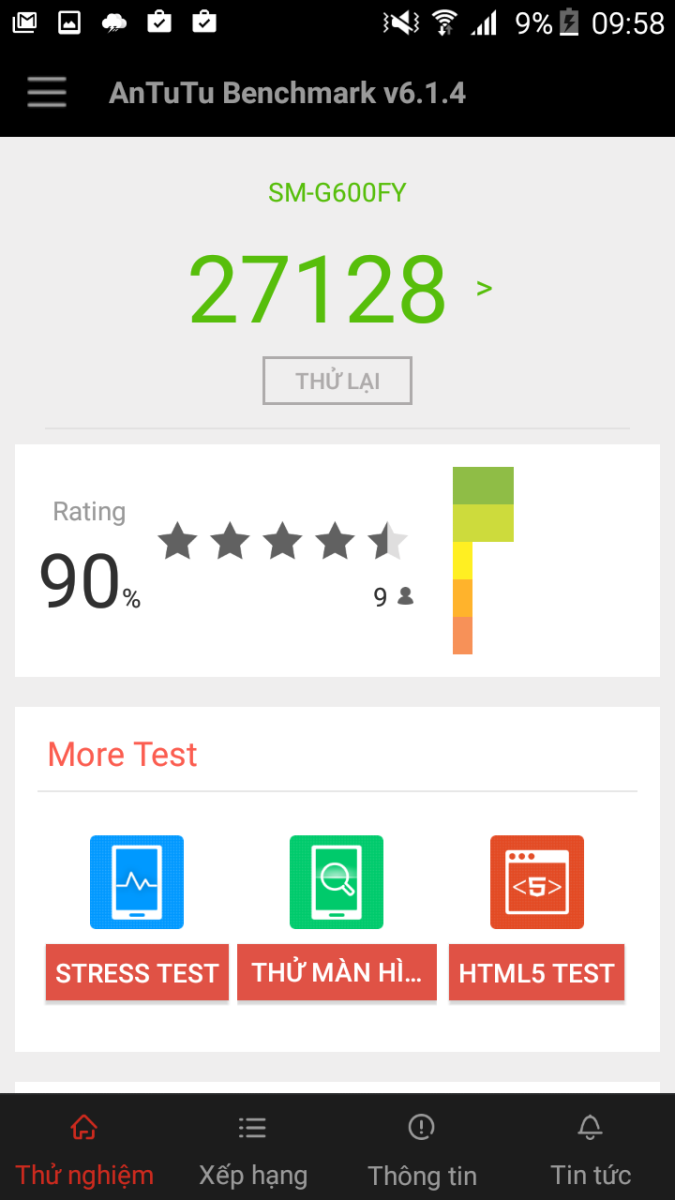Tap the THỬ LẠI retest button
The image size is (675, 1200).
(x=337, y=381)
